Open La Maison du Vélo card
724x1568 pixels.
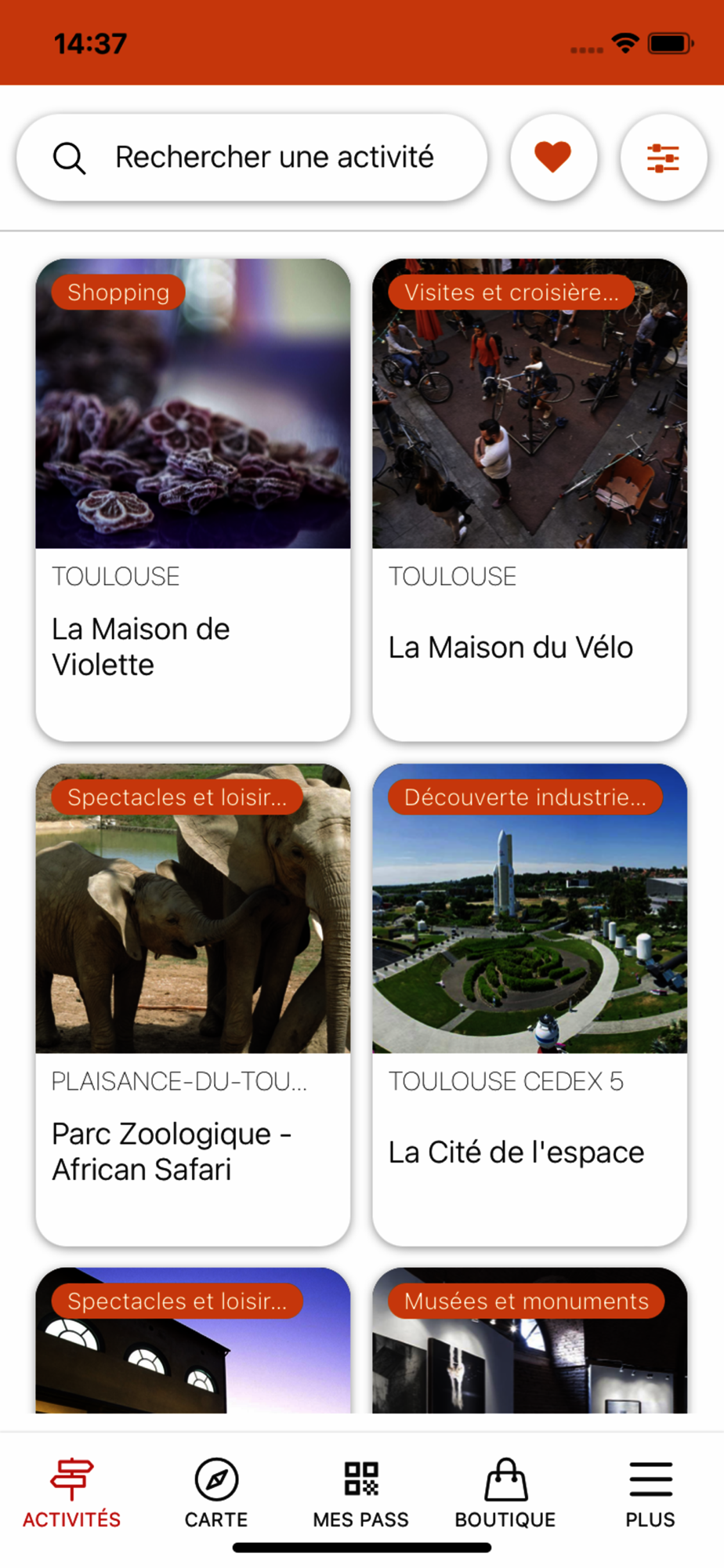click(530, 499)
